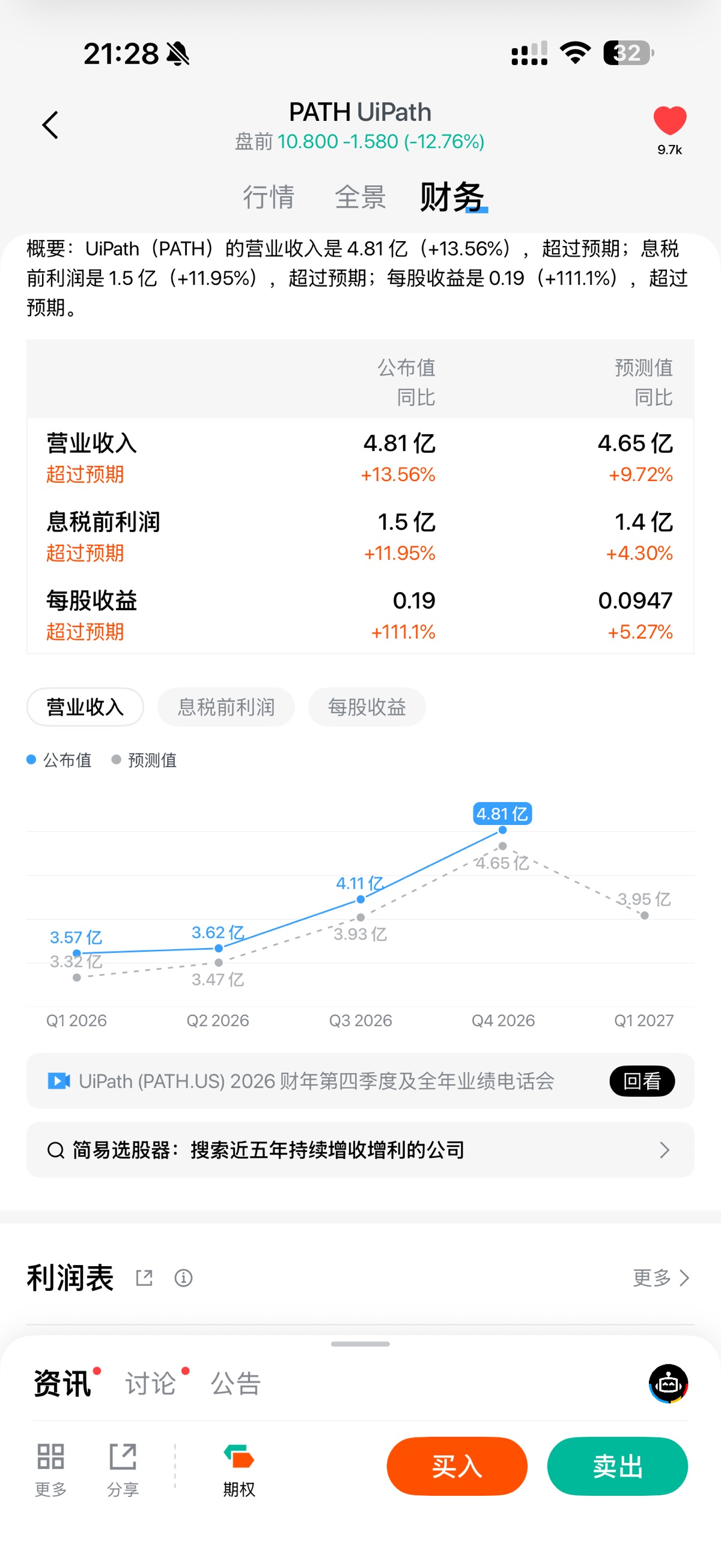Tap 买入 to buy the stock
The width and height of the screenshot is (721, 1568).
[x=456, y=1466]
